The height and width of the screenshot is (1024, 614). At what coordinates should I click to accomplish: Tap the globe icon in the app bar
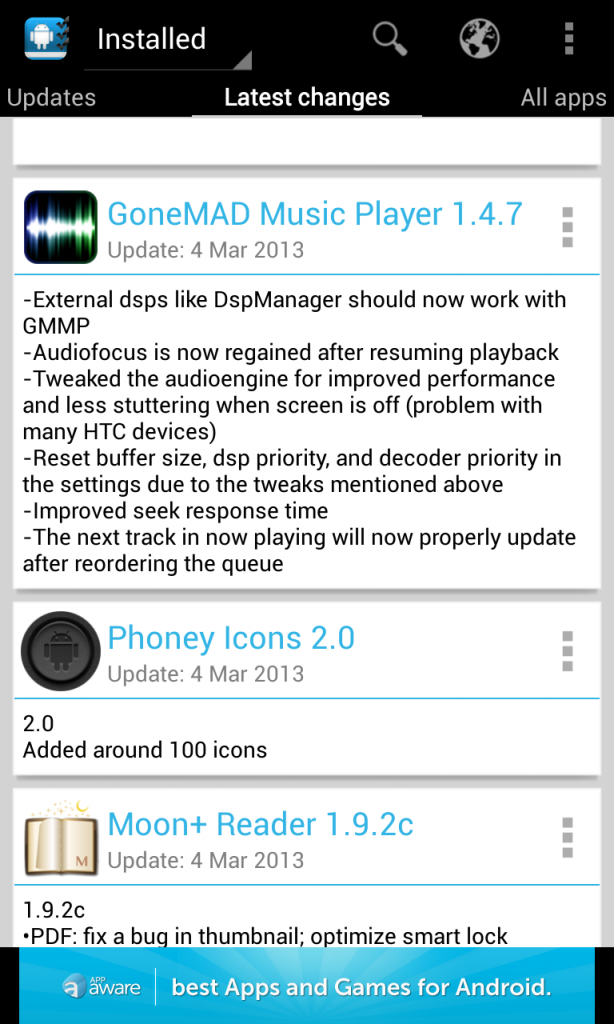(x=479, y=39)
